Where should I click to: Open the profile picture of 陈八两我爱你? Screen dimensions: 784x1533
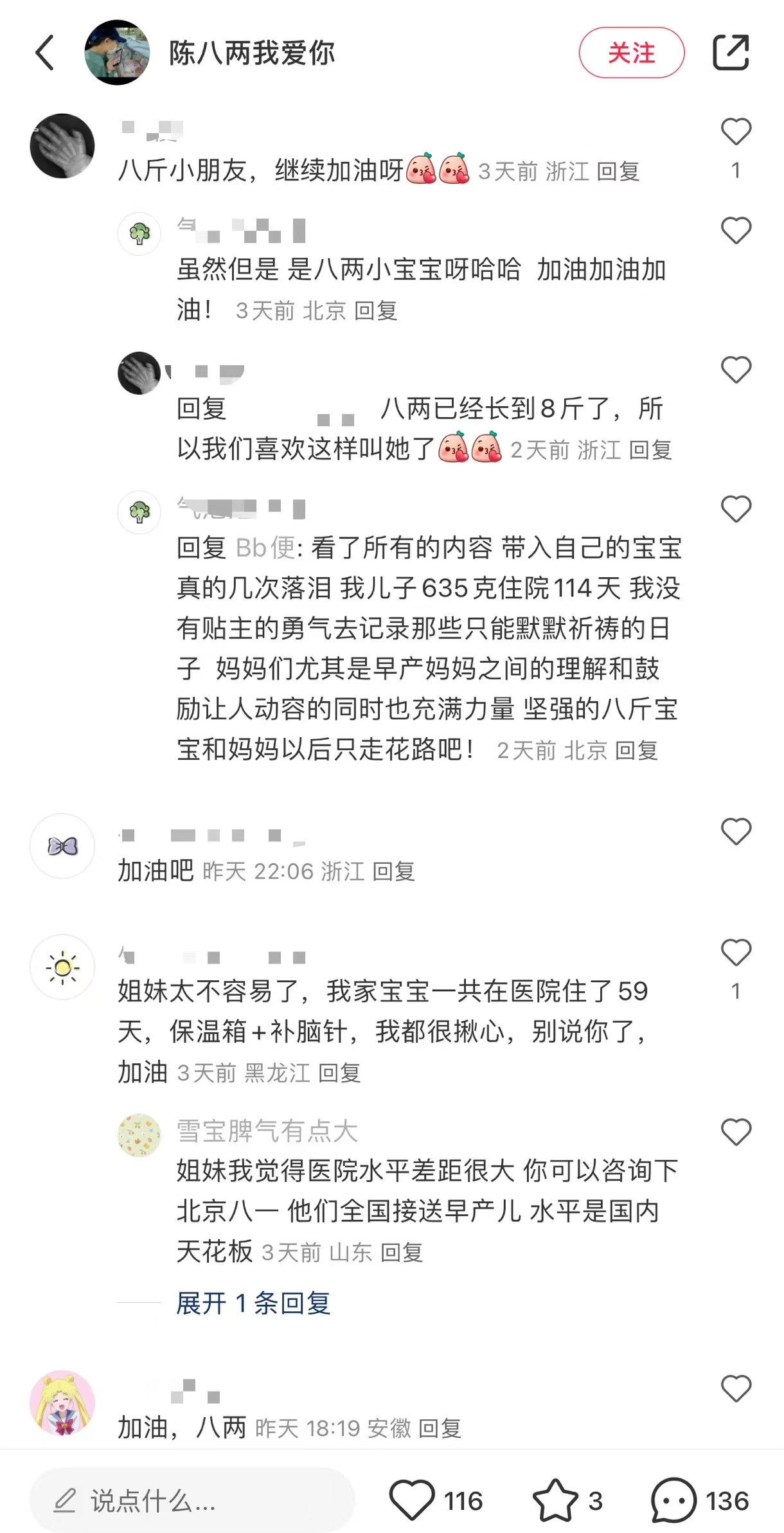coord(117,53)
